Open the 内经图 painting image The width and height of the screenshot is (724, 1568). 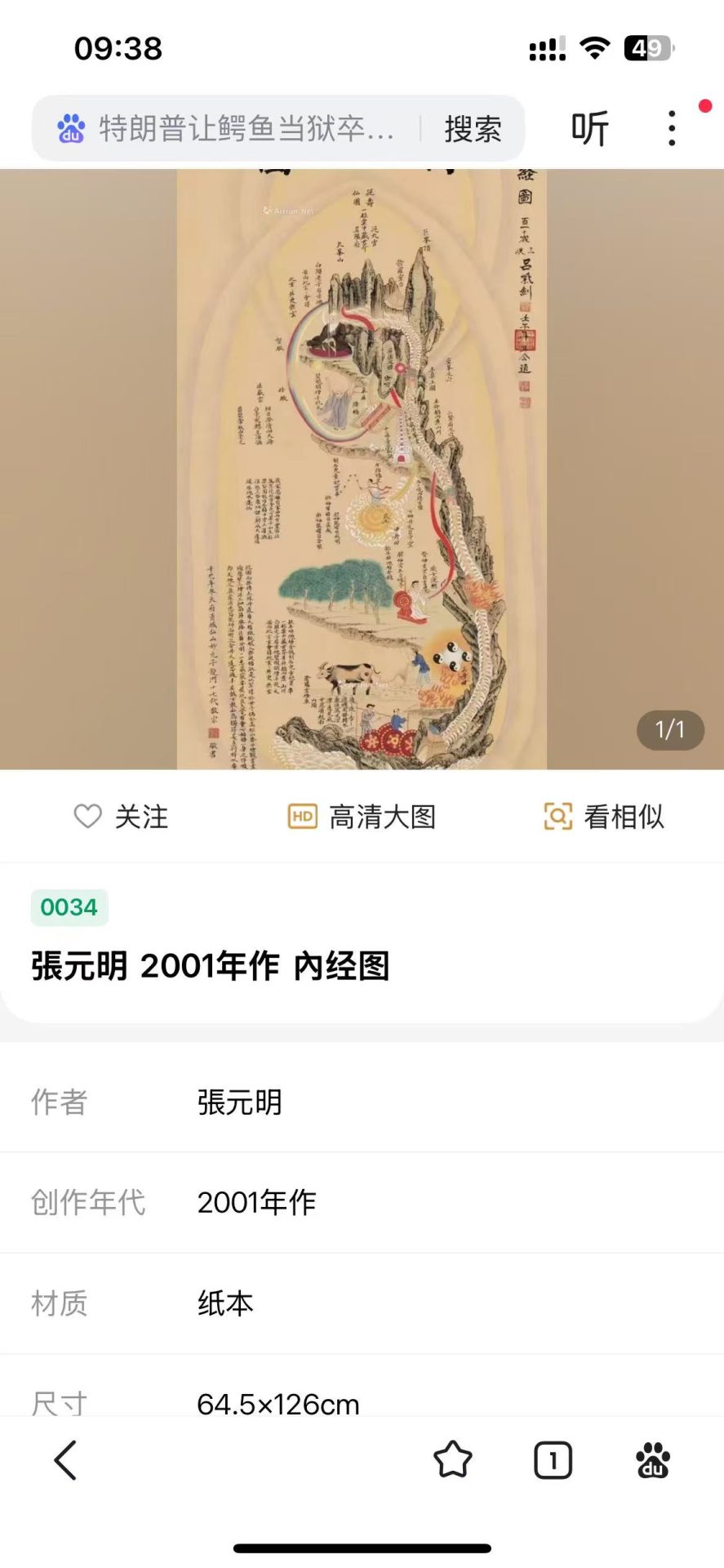click(x=362, y=470)
